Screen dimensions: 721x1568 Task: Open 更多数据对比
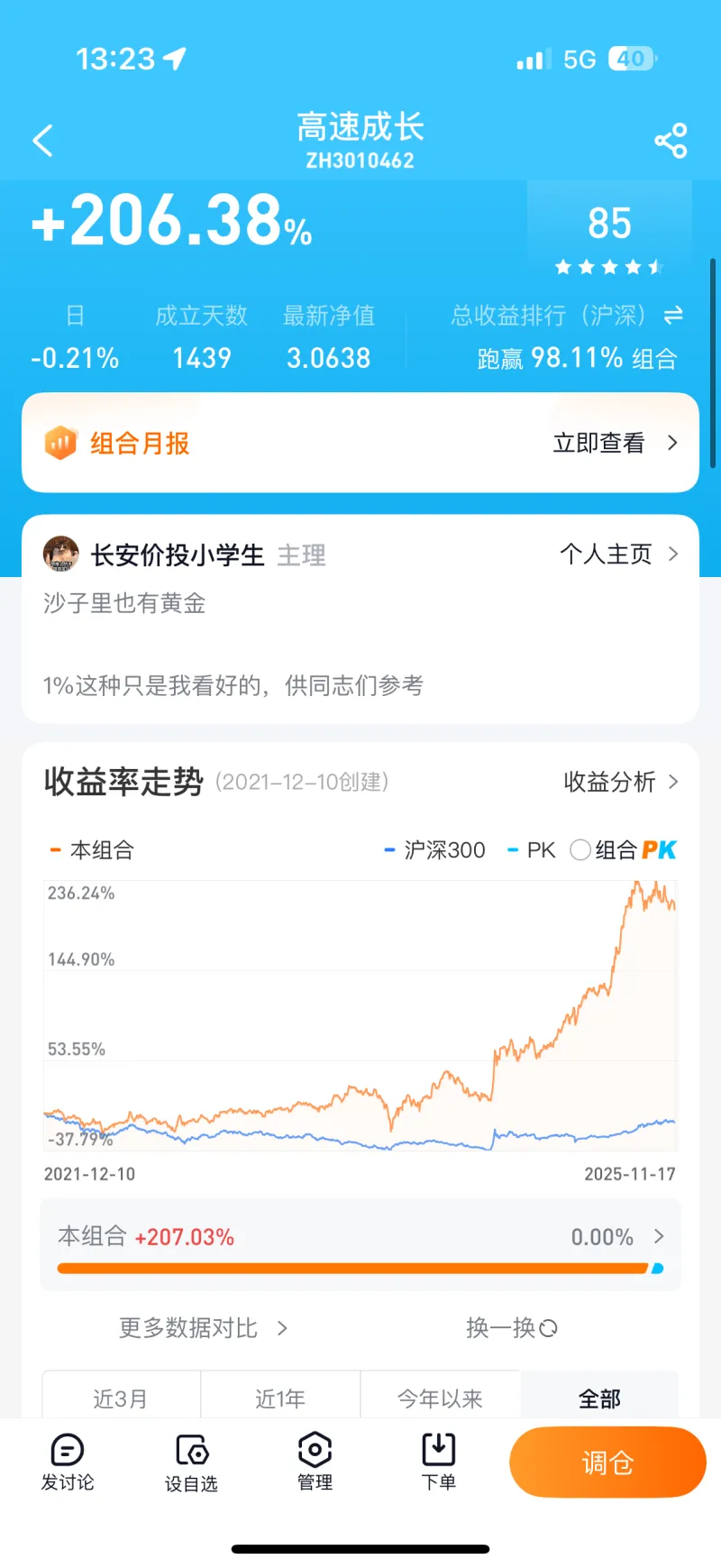tap(203, 1328)
